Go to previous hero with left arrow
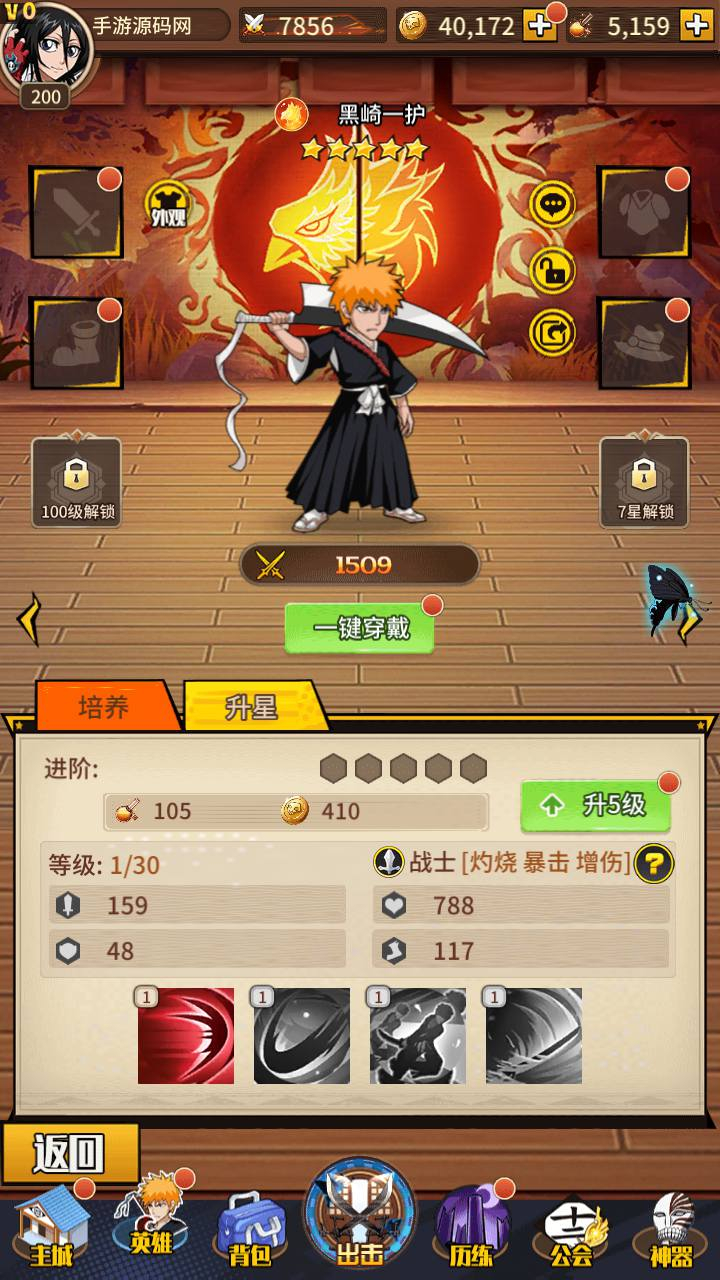Screen dimensions: 720x1280 [28, 618]
